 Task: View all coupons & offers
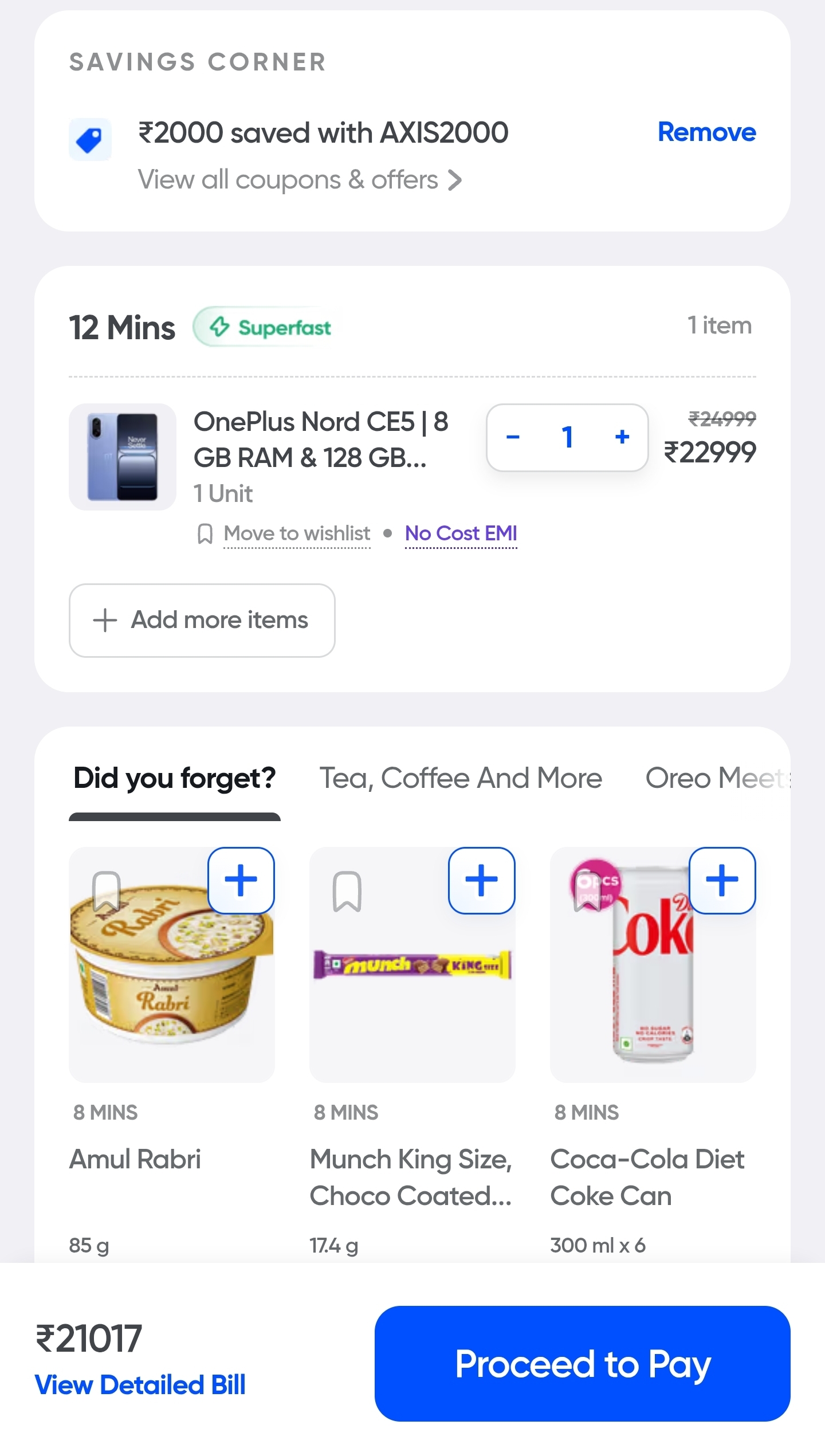click(299, 180)
